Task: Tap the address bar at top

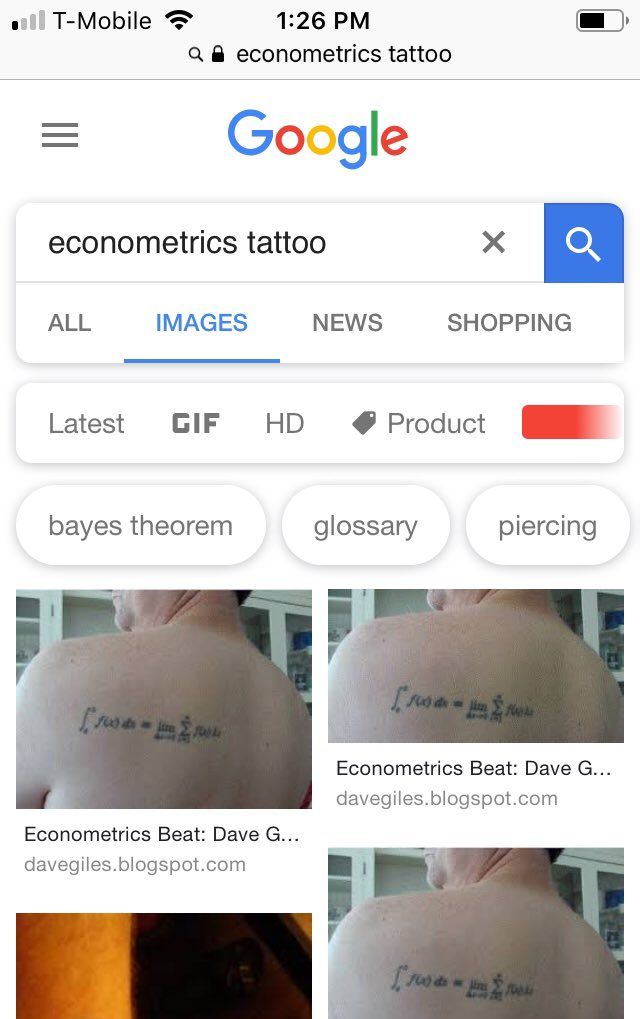Action: click(320, 54)
